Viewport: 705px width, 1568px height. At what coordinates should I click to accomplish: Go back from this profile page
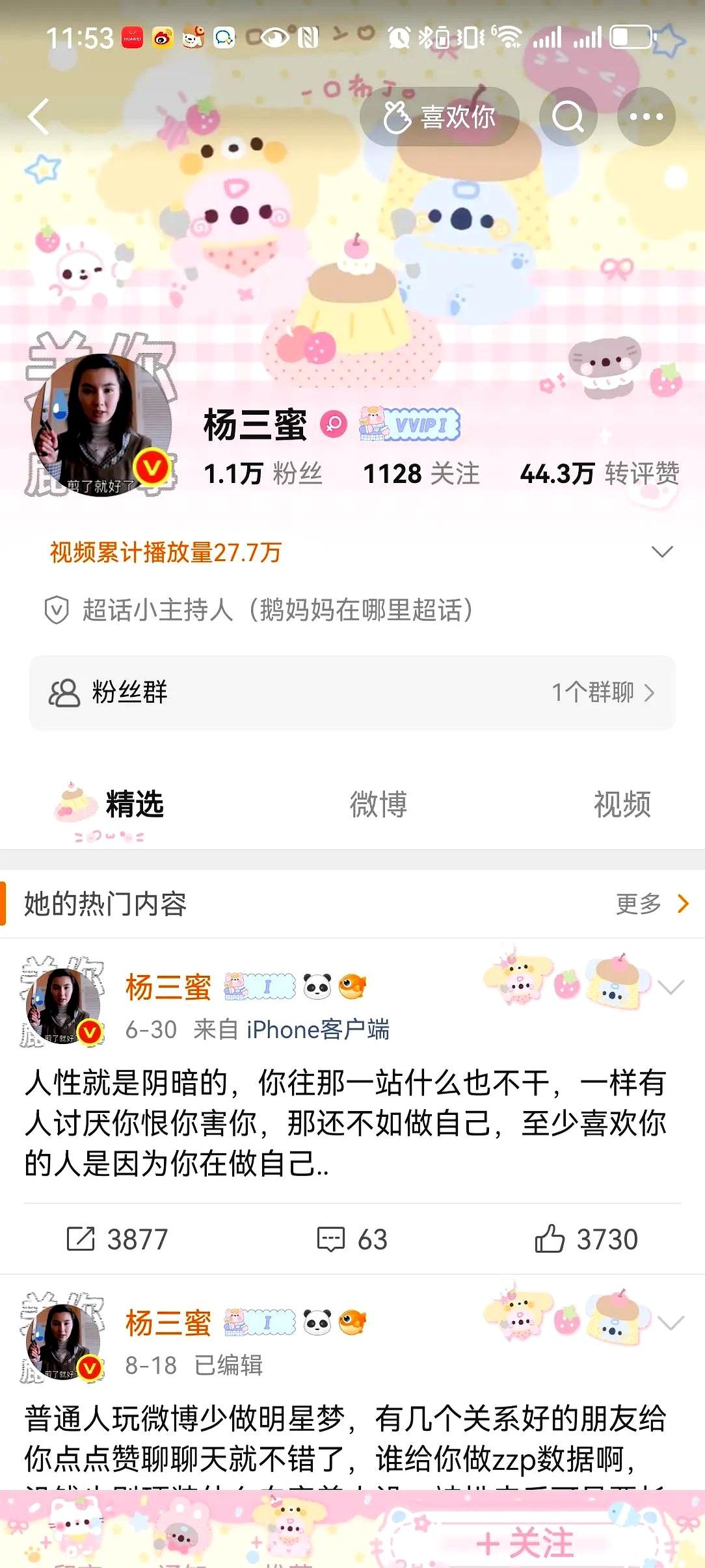pos(39,117)
